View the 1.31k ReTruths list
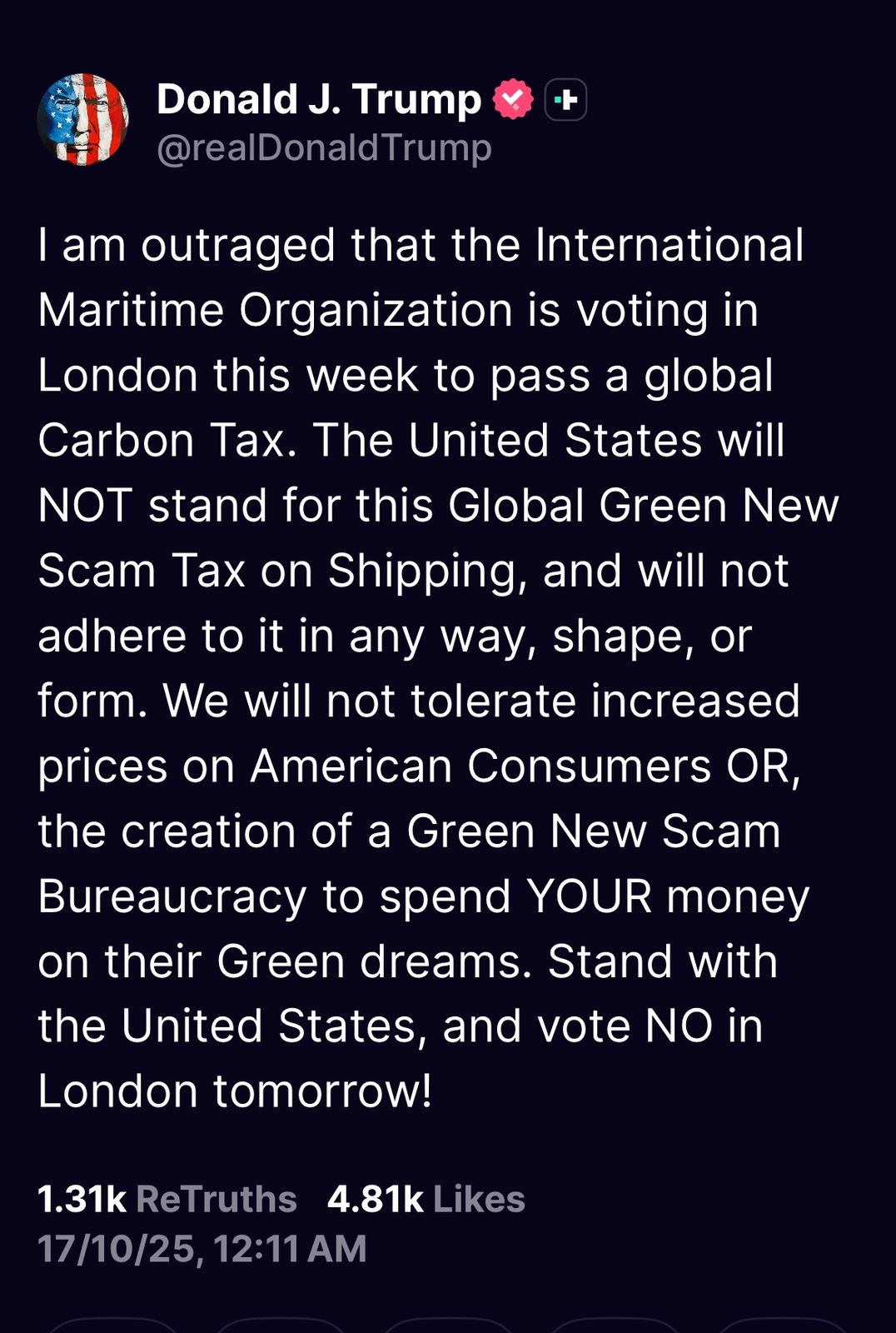896x1333 pixels. click(x=167, y=1200)
